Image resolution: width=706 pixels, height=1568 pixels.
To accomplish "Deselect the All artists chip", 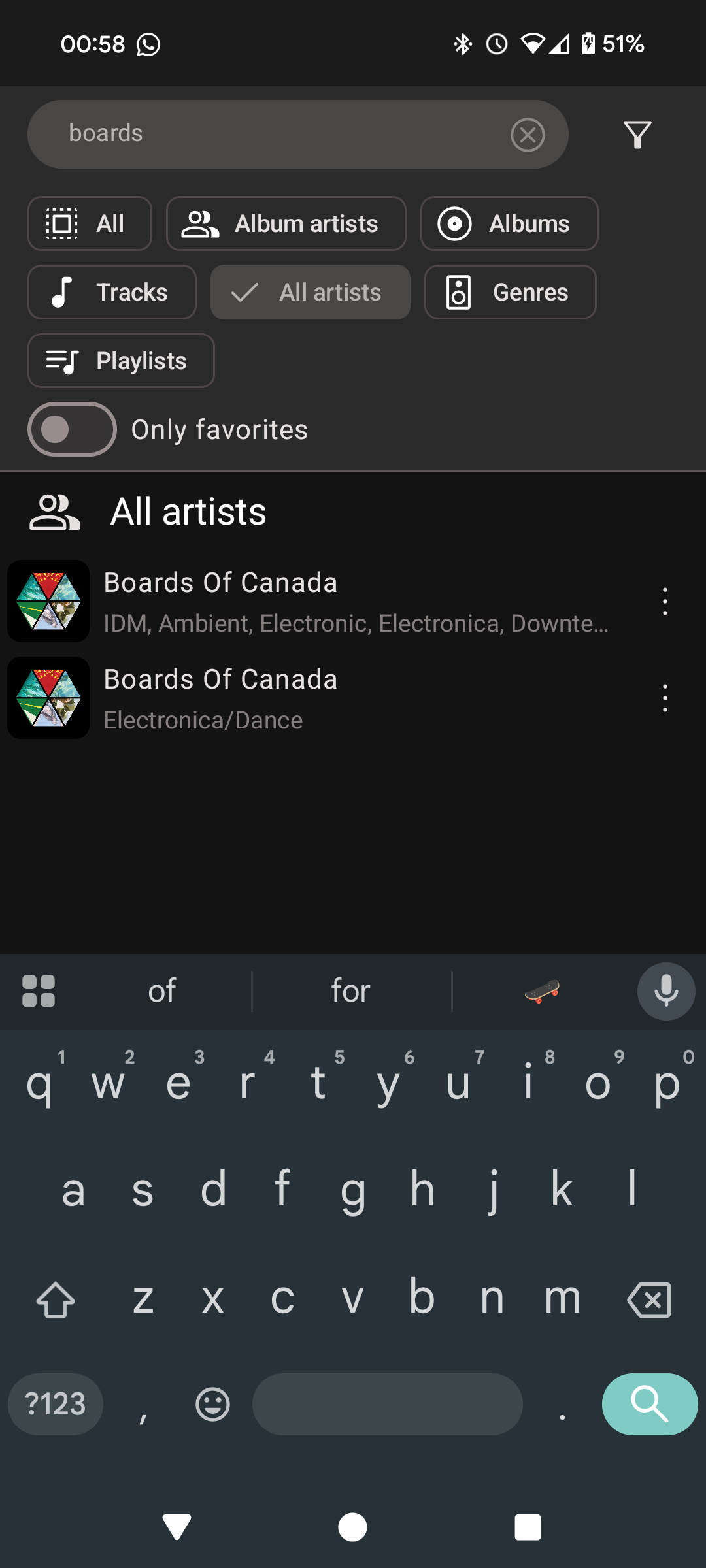I will 311,292.
